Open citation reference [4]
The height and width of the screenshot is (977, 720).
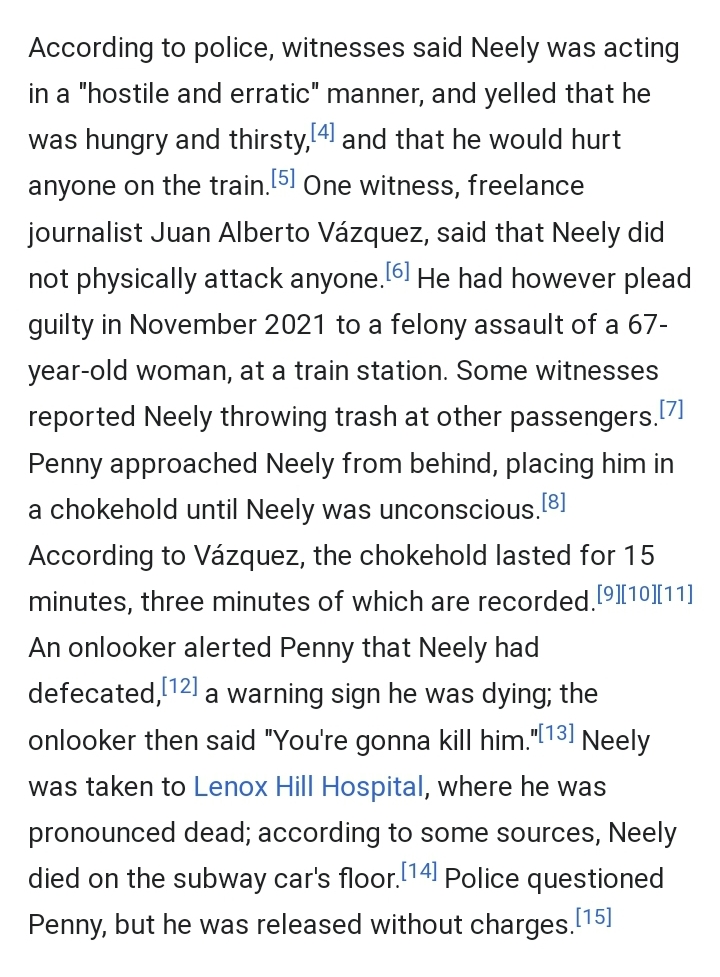coord(322,132)
